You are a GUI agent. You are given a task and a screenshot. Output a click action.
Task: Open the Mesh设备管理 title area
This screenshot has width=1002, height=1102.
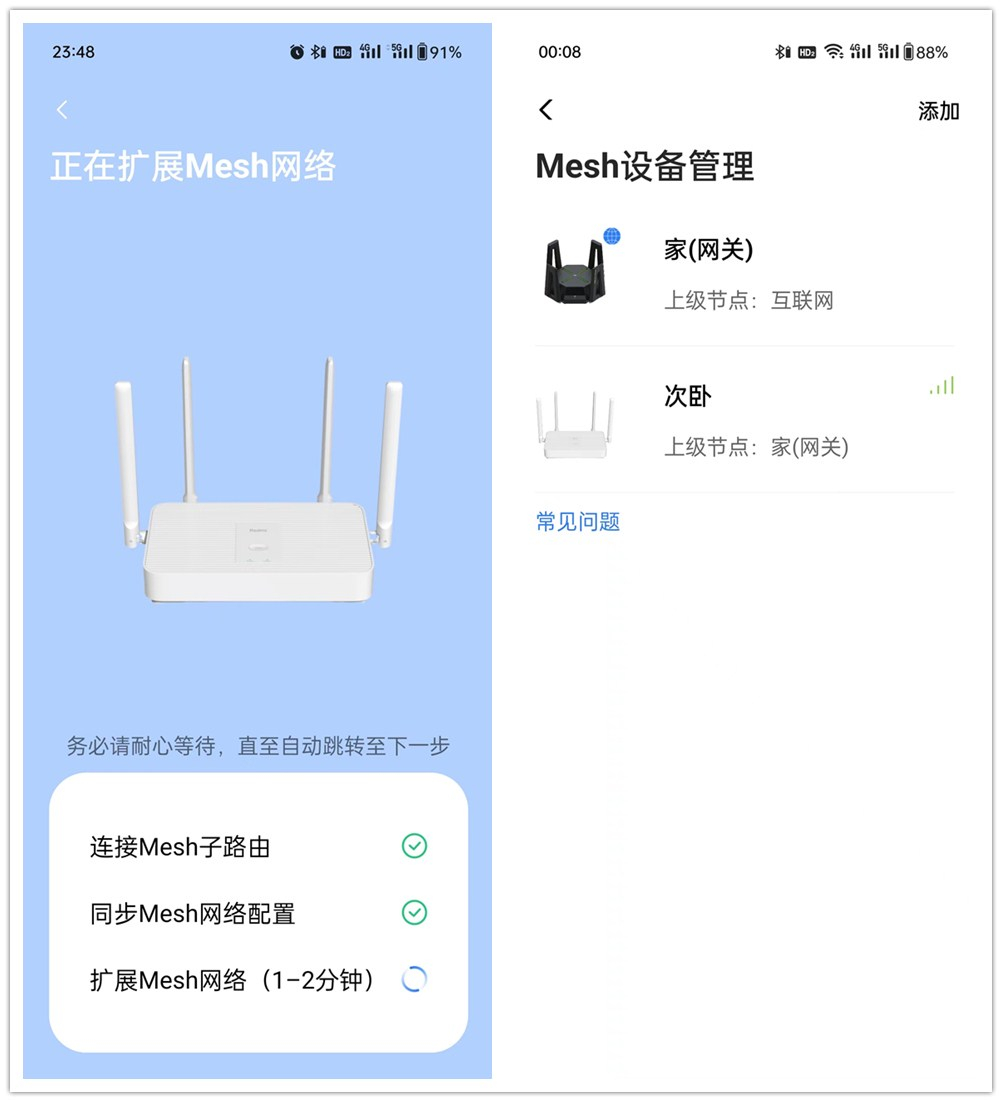coord(645,166)
